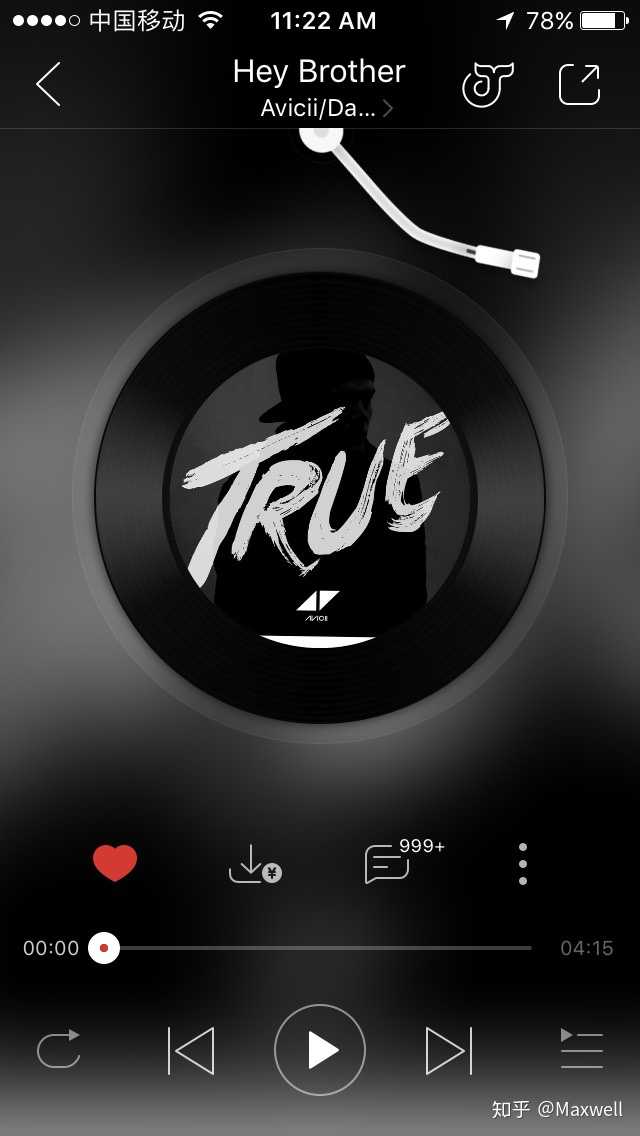Download the paid track

coord(253,863)
